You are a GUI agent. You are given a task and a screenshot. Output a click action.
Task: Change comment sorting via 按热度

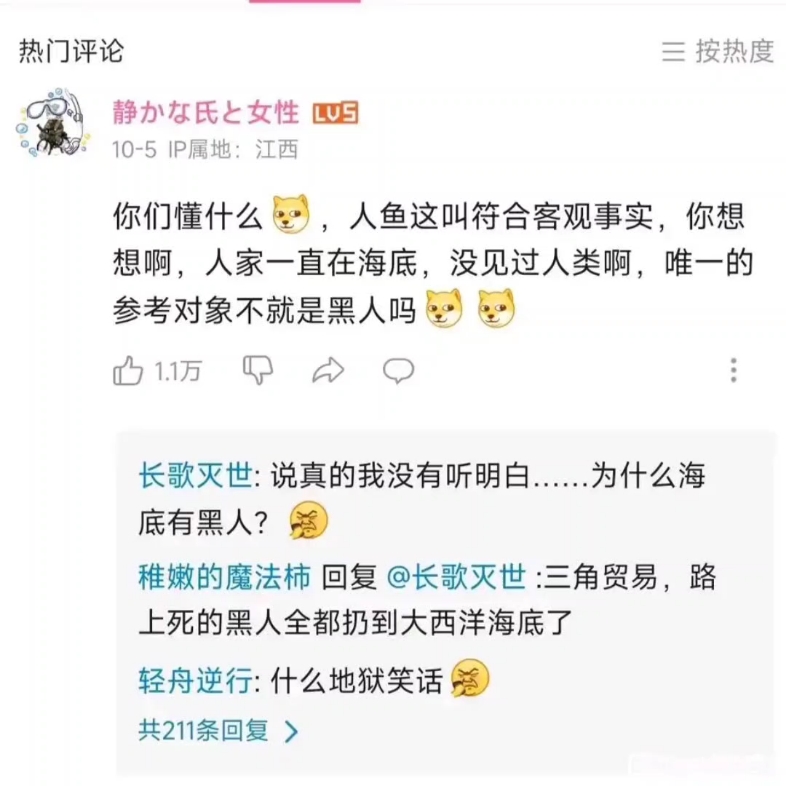[x=719, y=51]
